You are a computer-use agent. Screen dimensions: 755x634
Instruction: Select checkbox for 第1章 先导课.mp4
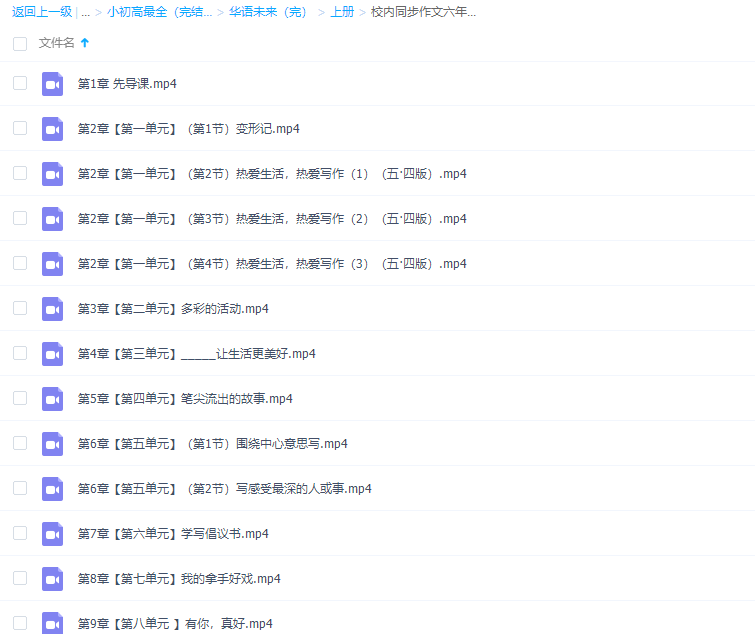click(20, 83)
